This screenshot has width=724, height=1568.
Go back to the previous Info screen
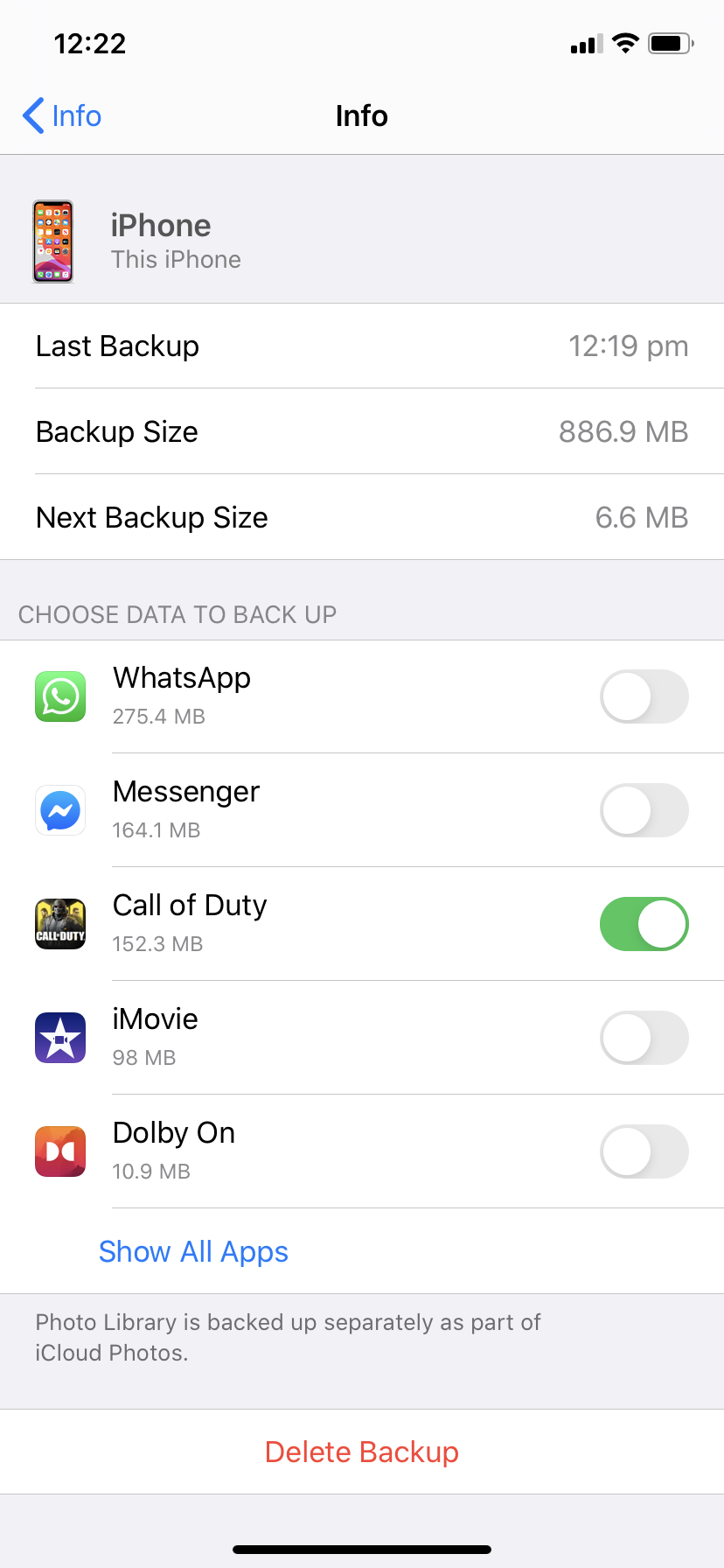(61, 115)
